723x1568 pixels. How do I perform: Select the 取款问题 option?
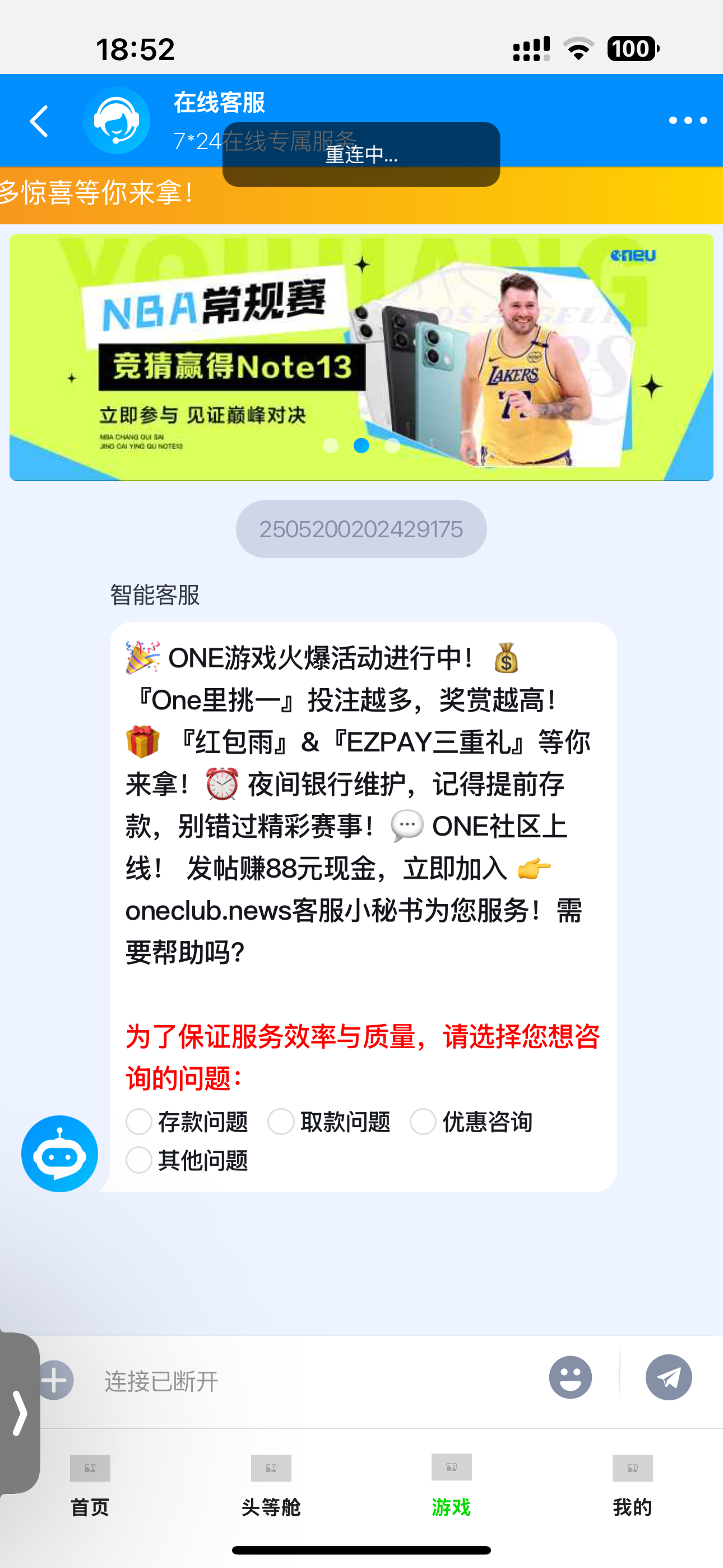tap(281, 1121)
